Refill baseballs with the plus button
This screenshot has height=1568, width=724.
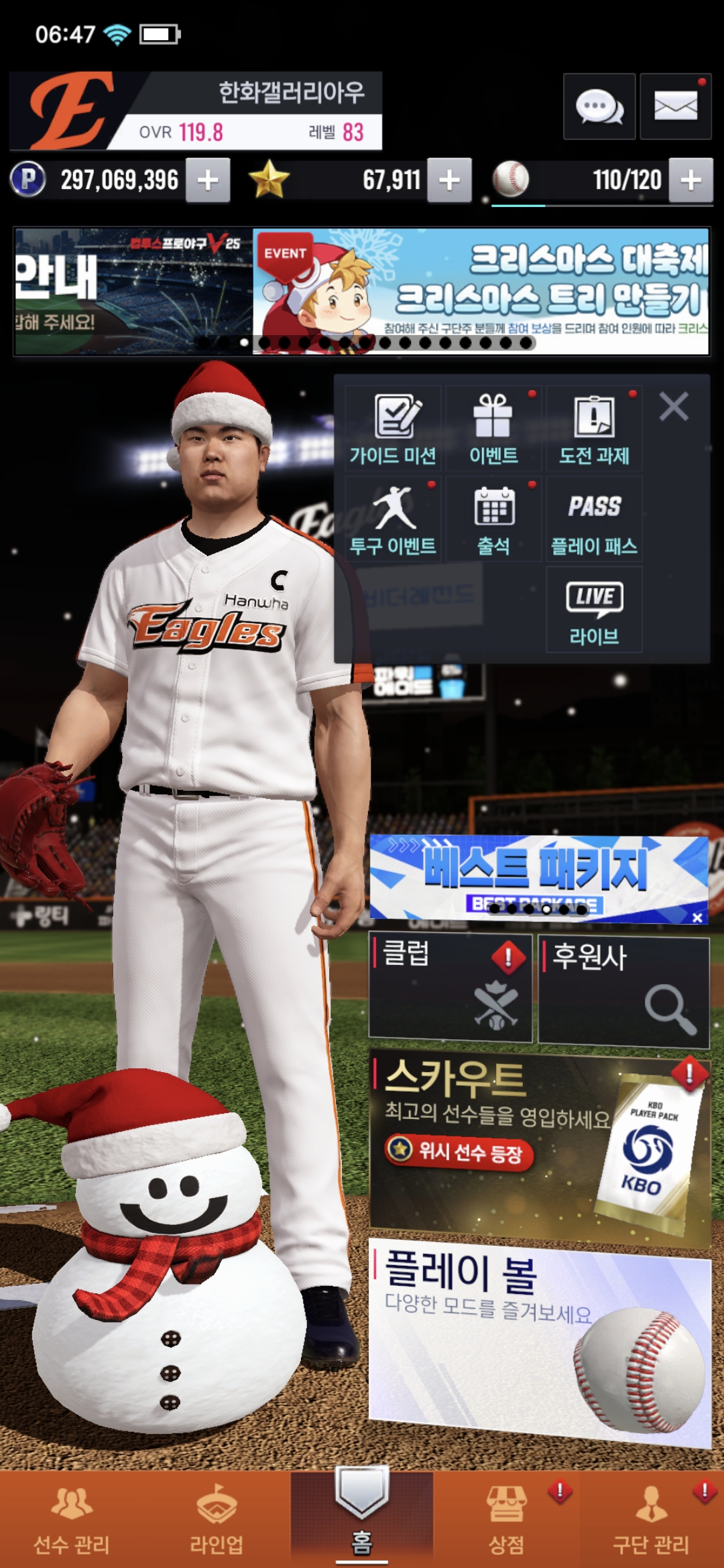point(690,180)
